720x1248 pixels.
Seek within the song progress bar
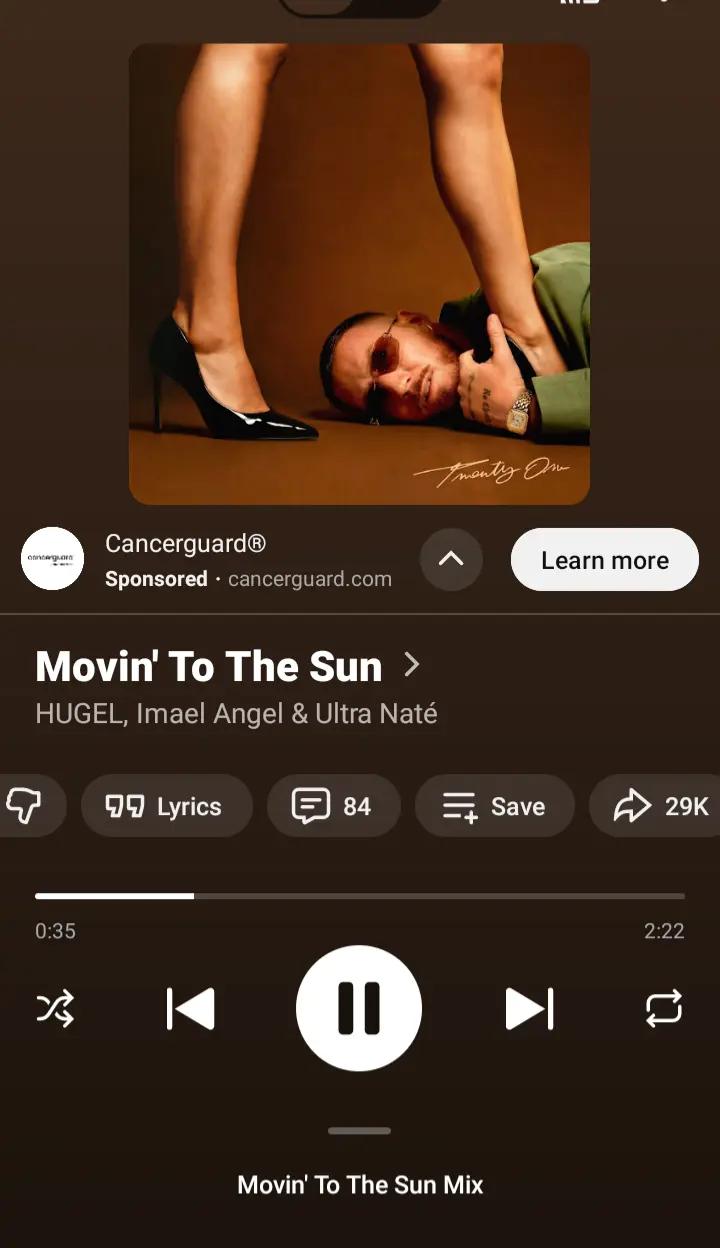click(360, 896)
